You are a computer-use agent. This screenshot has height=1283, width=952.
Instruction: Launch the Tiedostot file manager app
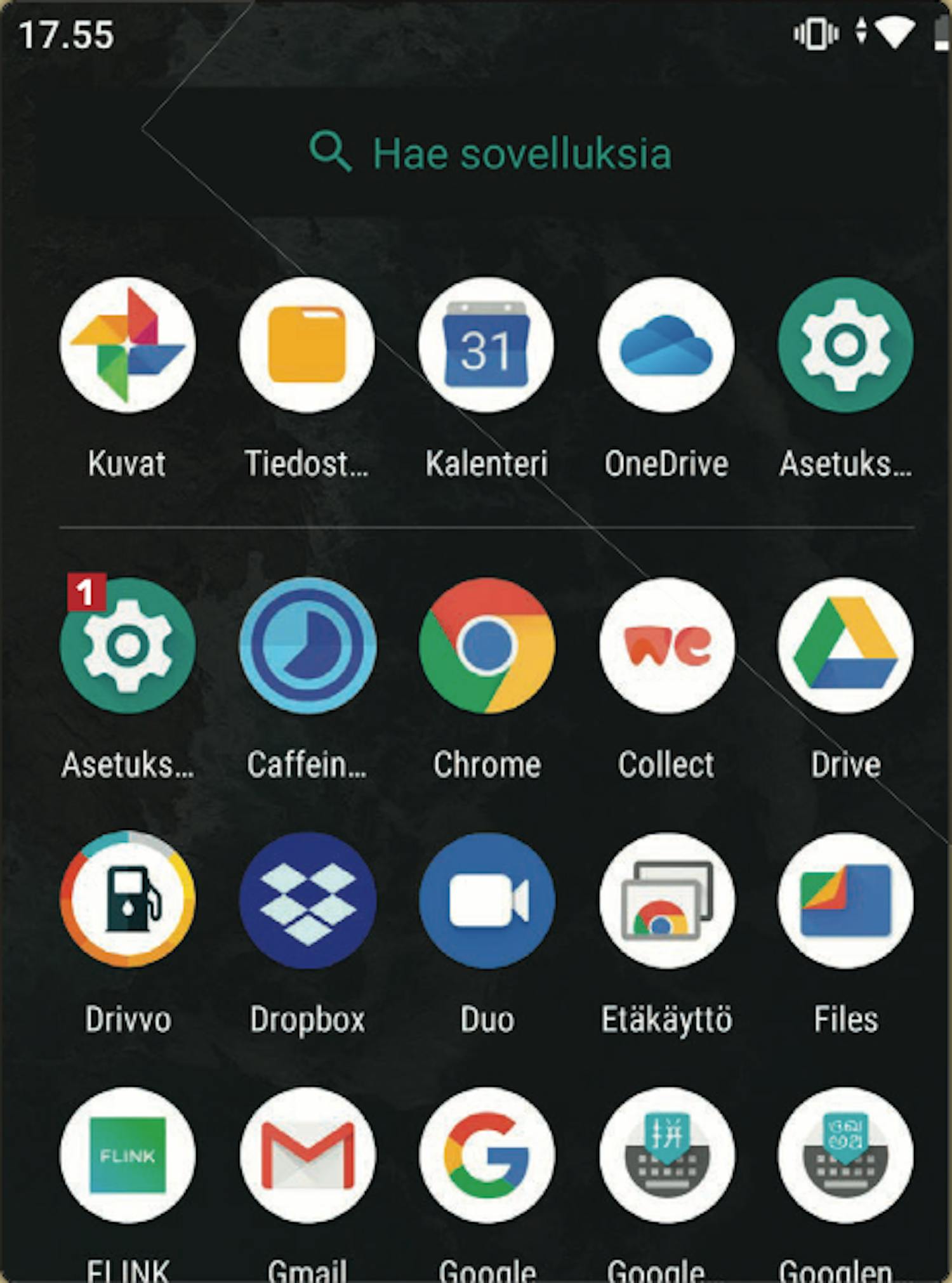(x=307, y=346)
